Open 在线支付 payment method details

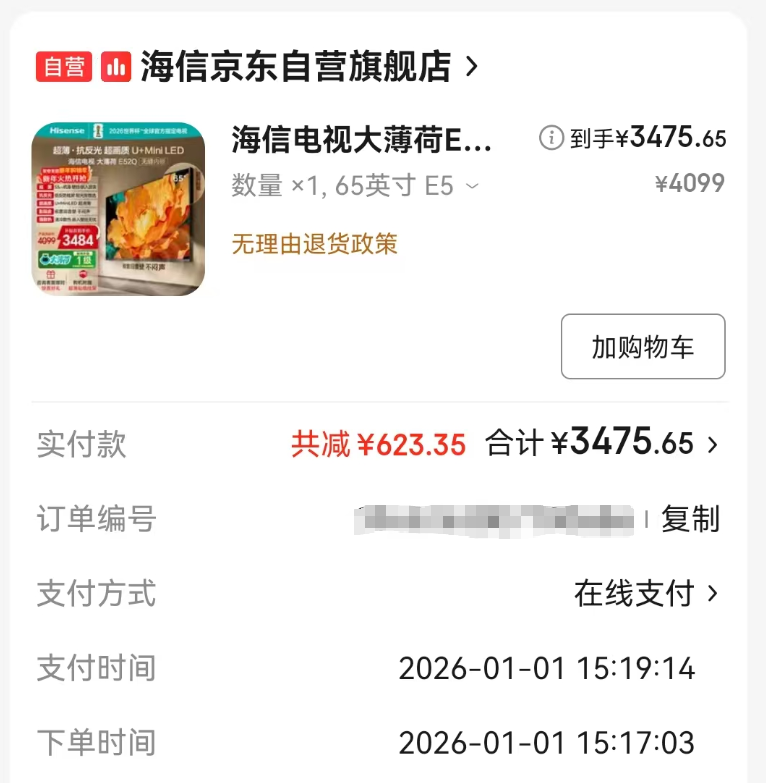667,594
